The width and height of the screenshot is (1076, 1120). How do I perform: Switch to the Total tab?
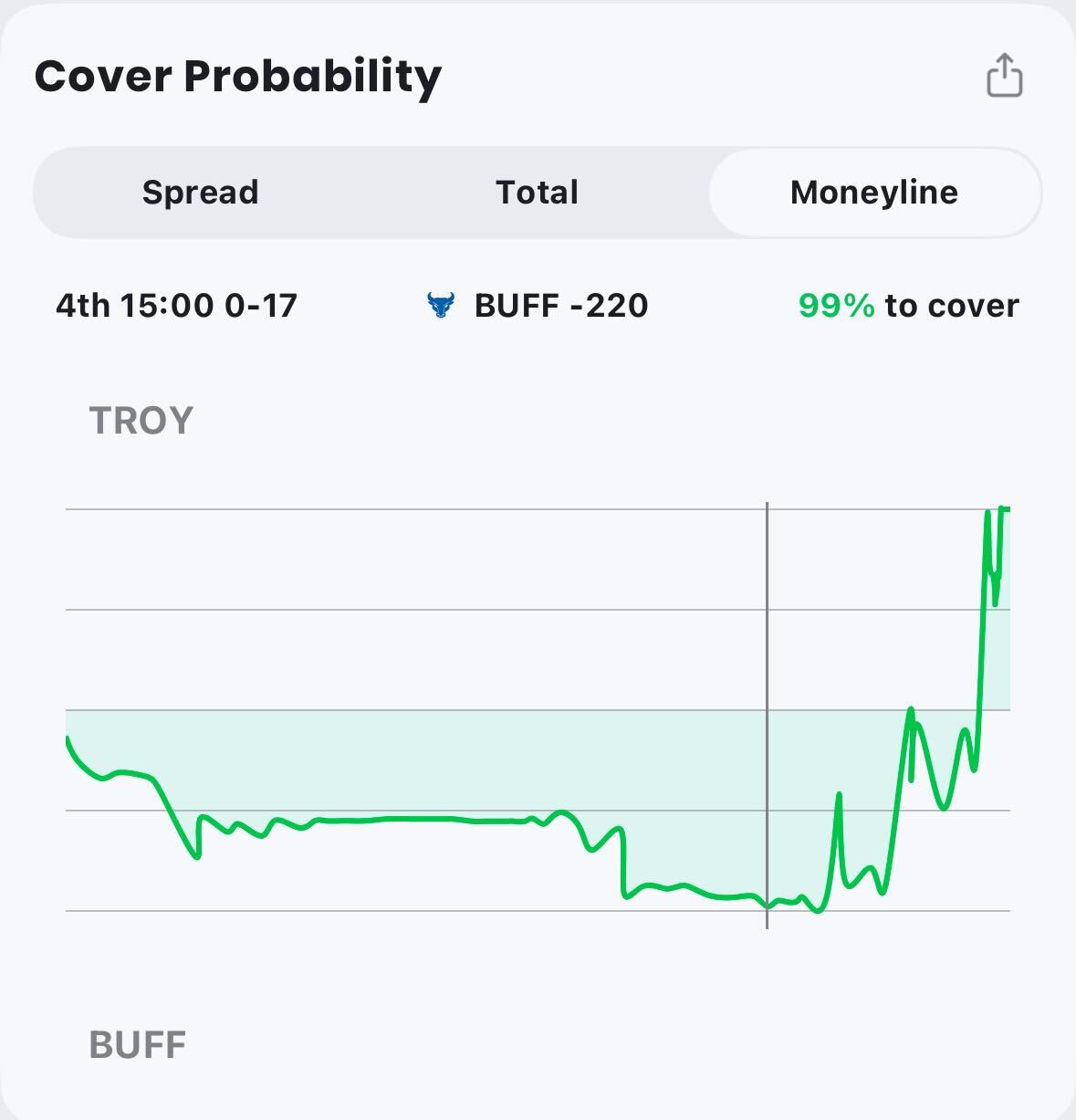pos(537,193)
